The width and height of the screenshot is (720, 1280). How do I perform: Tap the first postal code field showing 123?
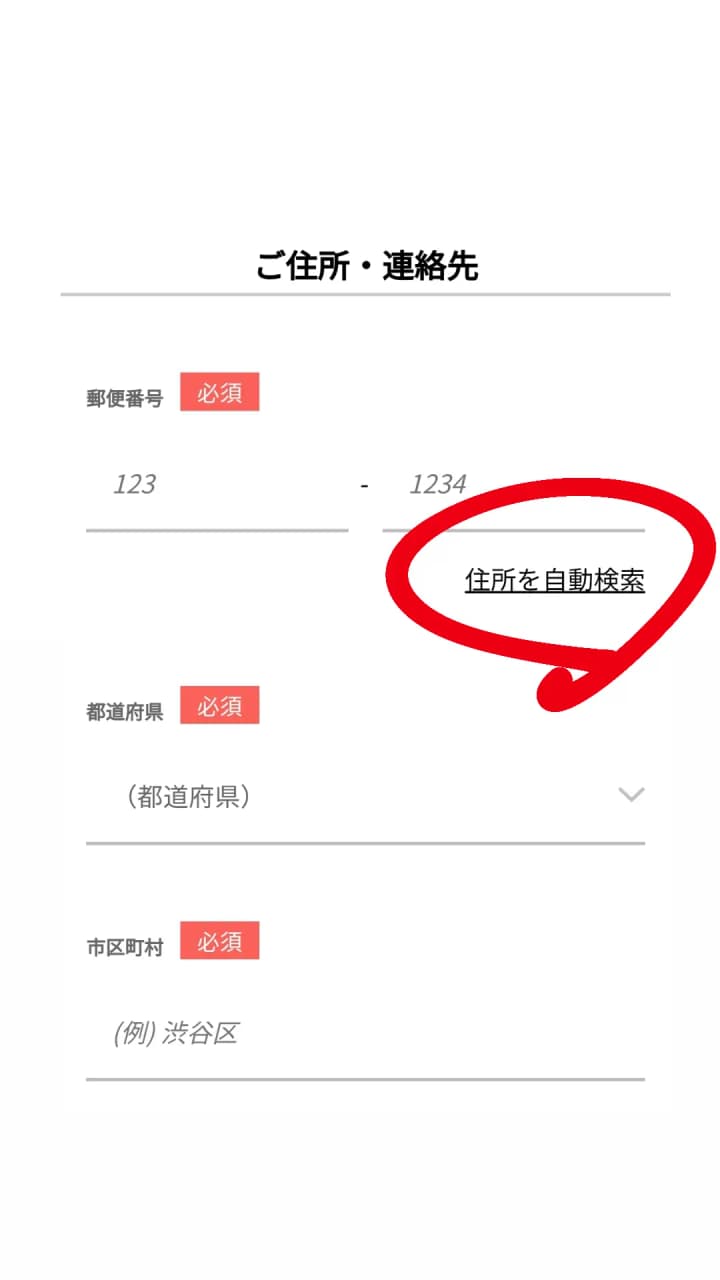click(217, 486)
